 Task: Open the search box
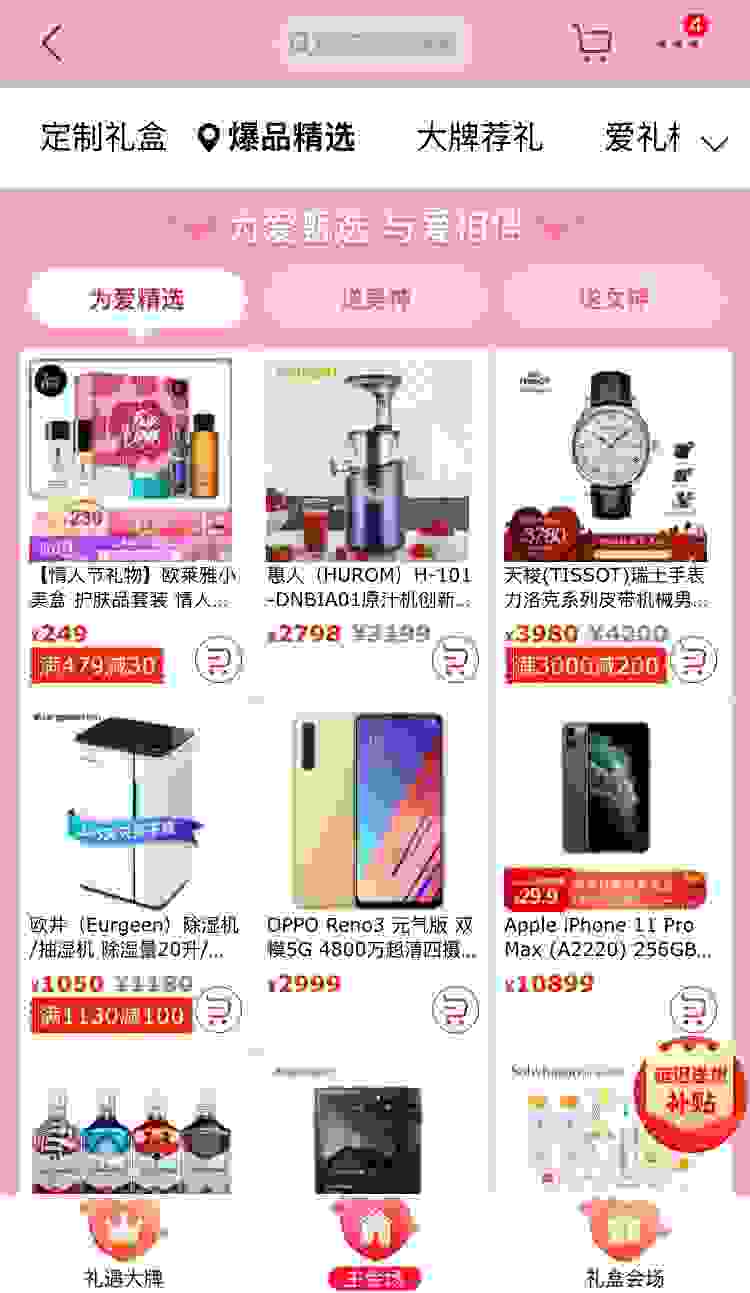point(375,43)
